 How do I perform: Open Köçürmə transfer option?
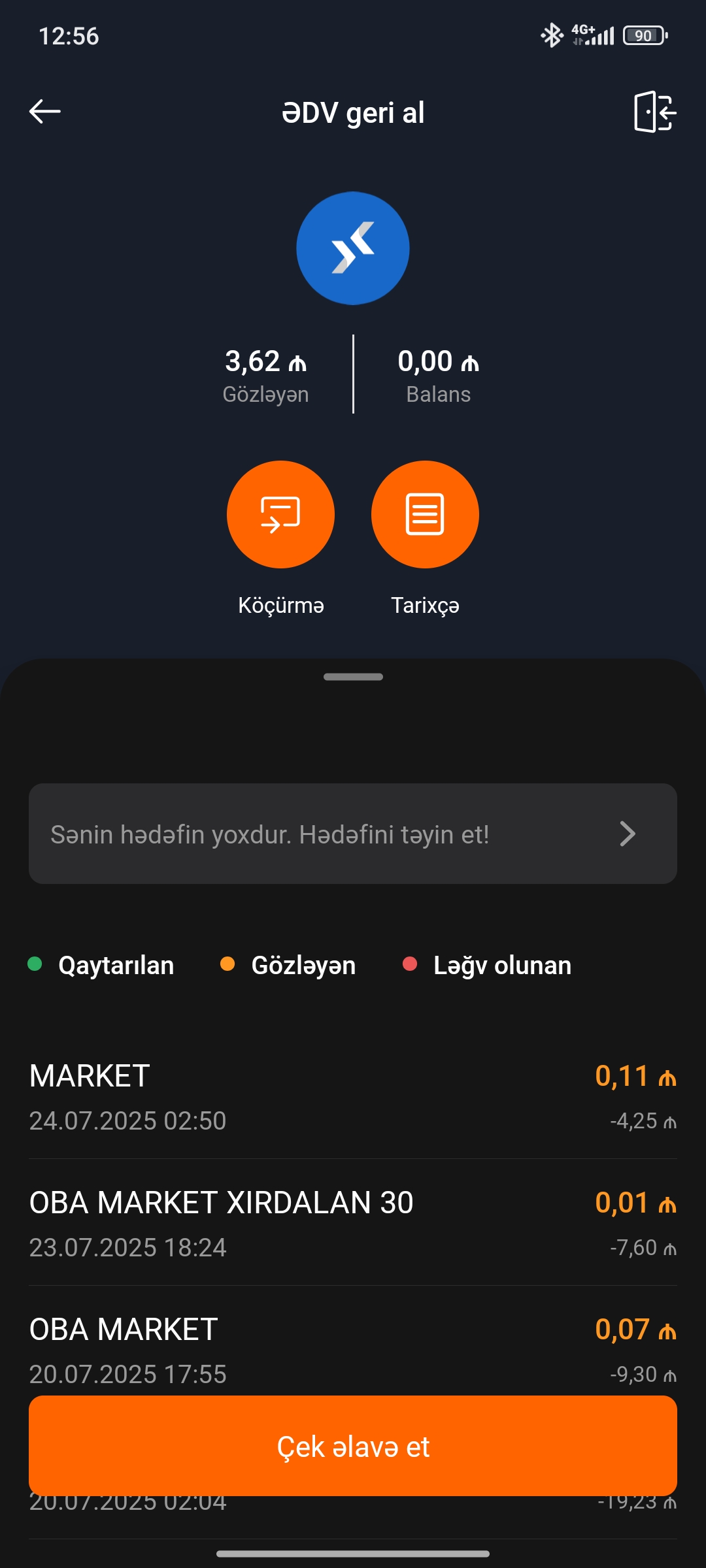click(280, 514)
